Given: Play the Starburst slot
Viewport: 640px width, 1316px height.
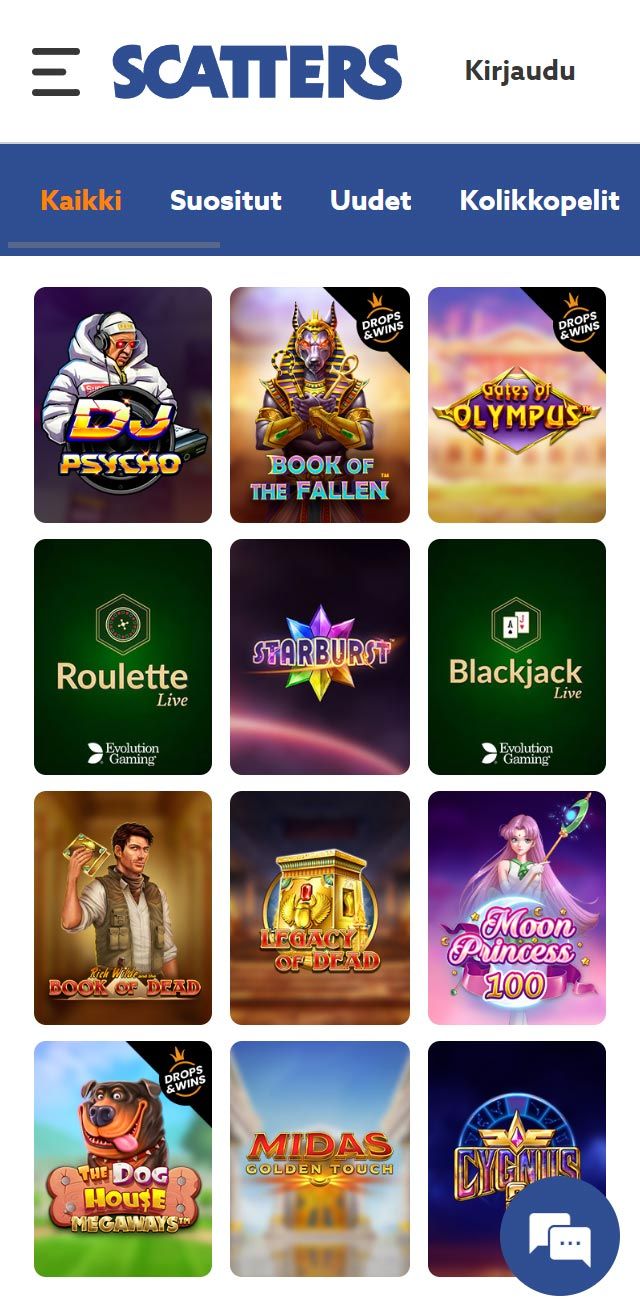Looking at the screenshot, I should pyautogui.click(x=319, y=657).
